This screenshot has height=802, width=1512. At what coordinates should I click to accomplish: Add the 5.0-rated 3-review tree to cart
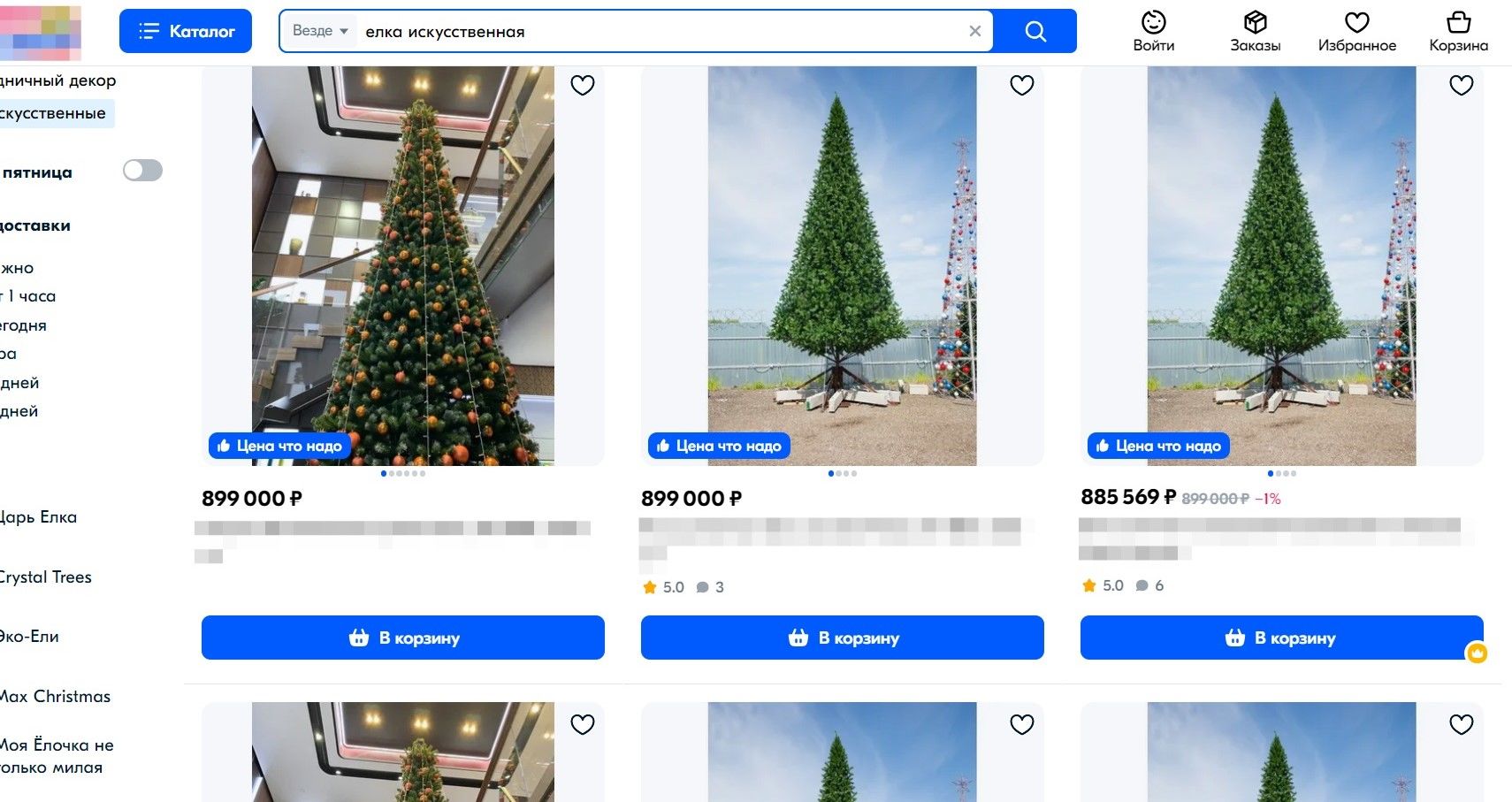point(842,638)
